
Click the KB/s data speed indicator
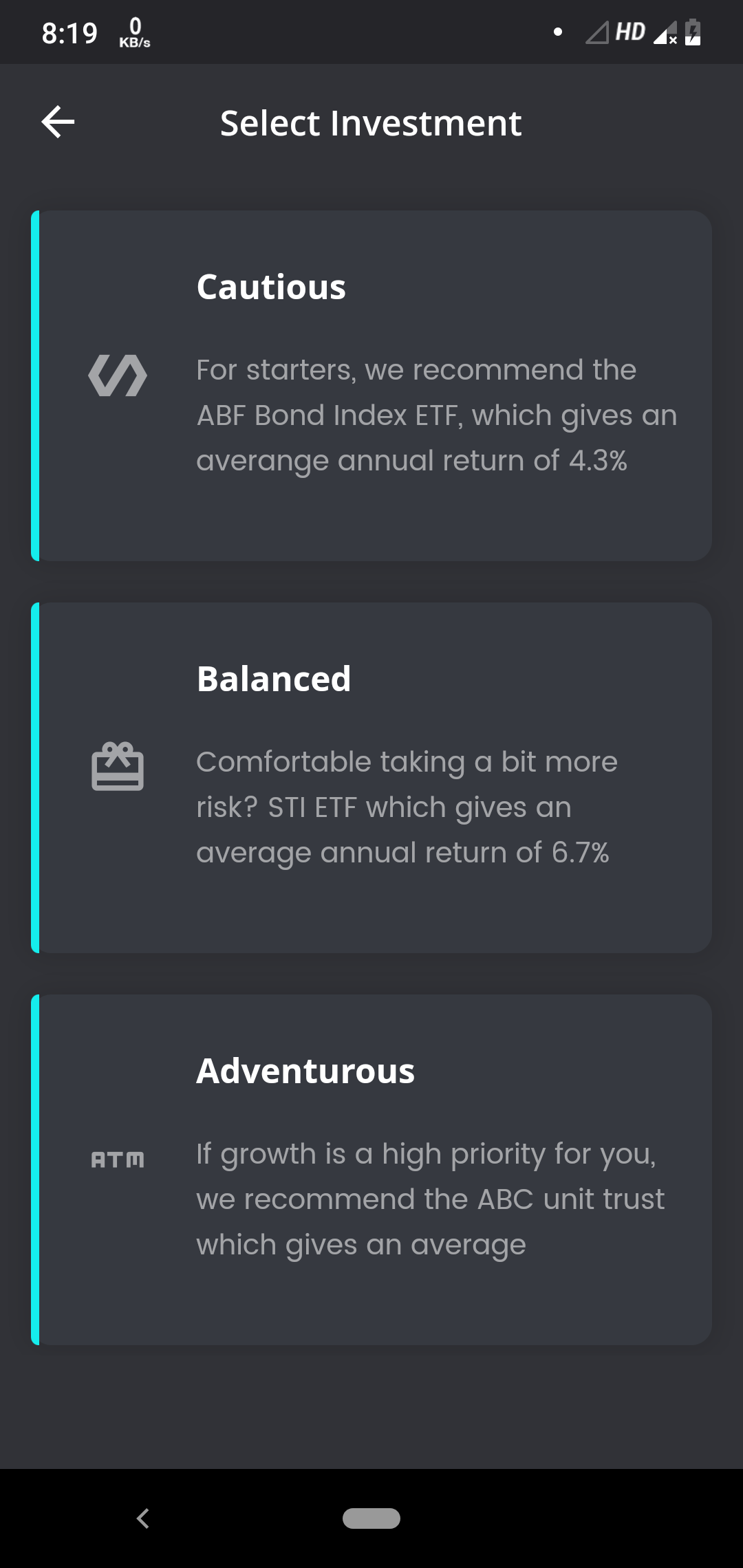(135, 32)
